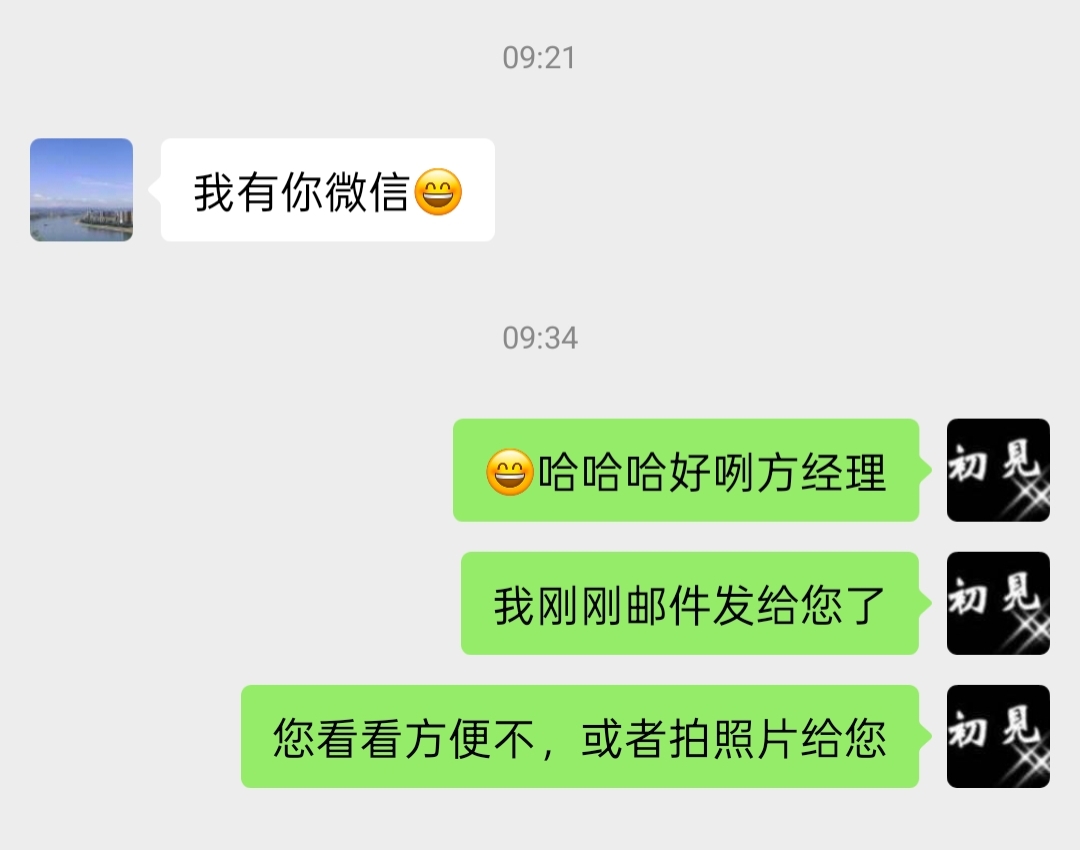Tap own avatar beside 我刚刚邮件发给您了 message
The image size is (1080, 850).
(998, 603)
